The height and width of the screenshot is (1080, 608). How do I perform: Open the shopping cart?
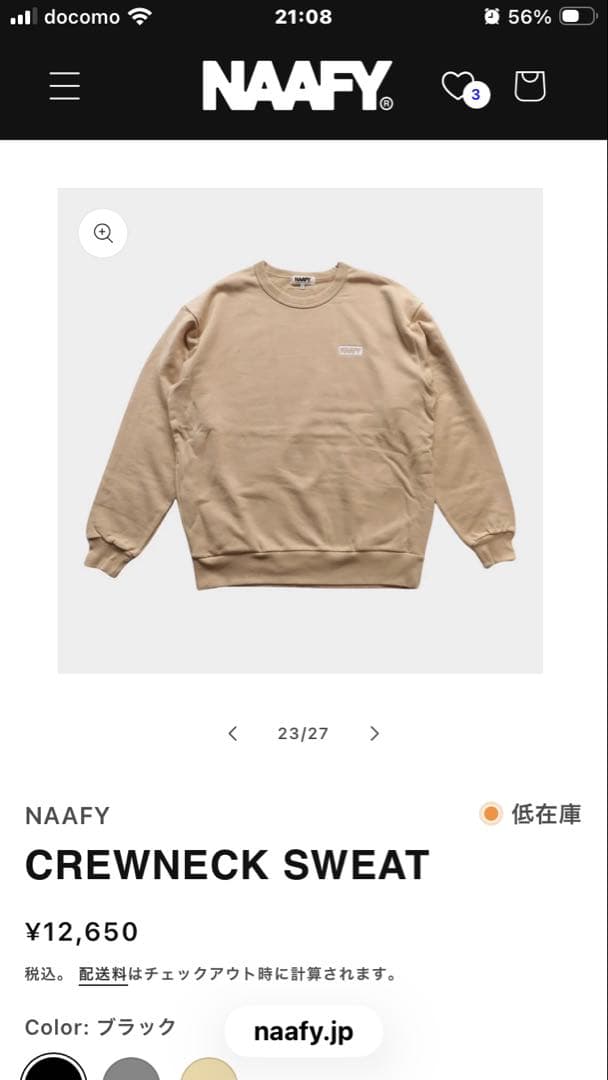tap(530, 86)
